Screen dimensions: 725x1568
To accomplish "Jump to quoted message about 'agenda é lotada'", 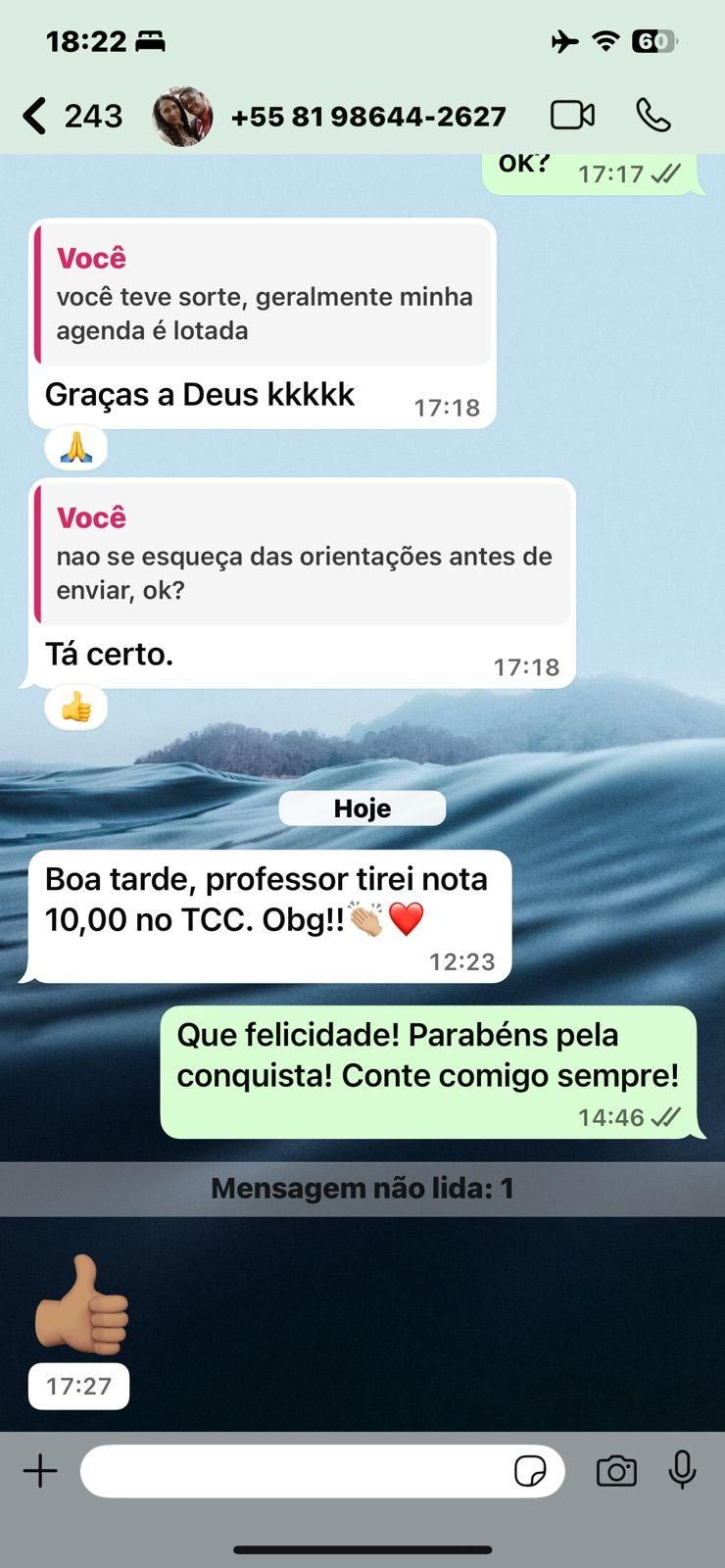I will pyautogui.click(x=263, y=295).
